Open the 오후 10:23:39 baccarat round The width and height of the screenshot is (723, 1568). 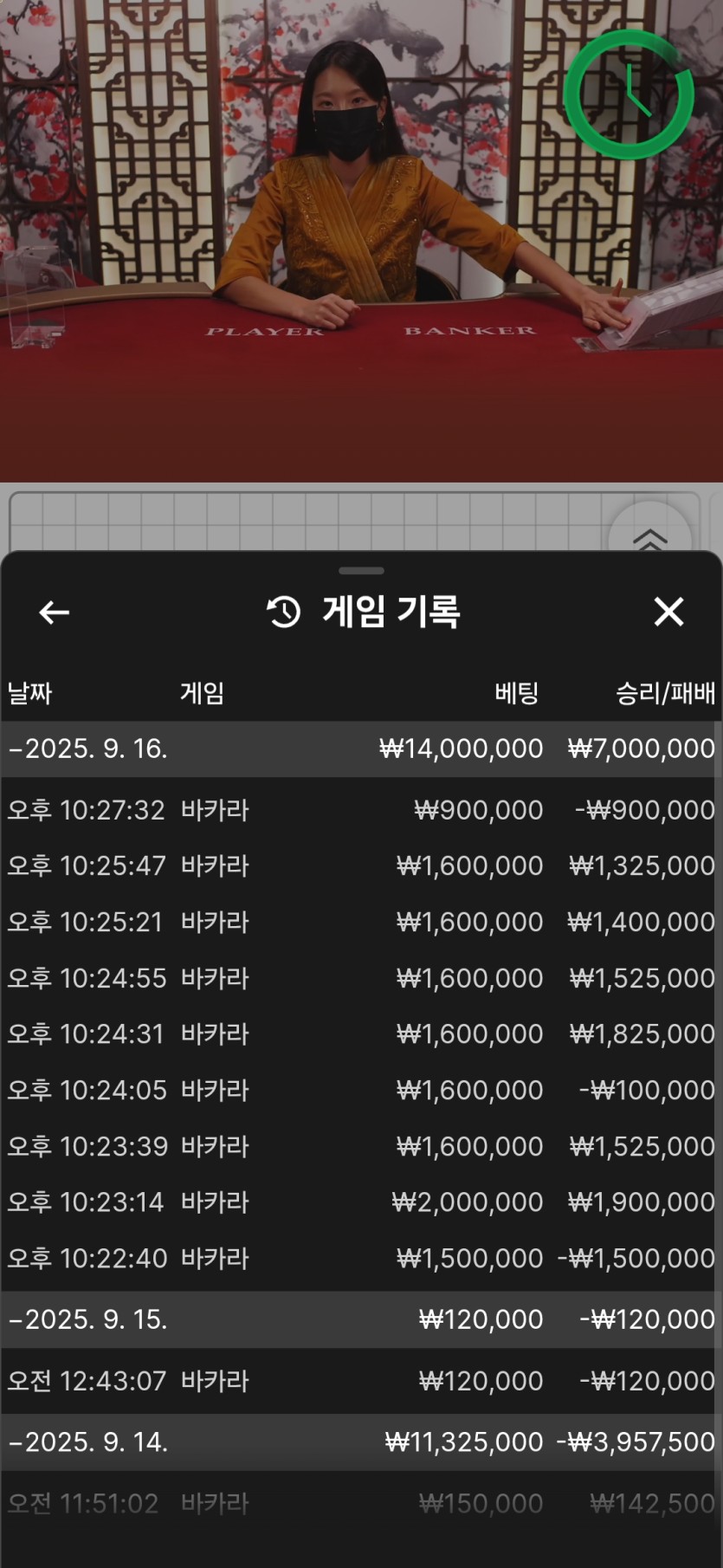[x=361, y=1146]
